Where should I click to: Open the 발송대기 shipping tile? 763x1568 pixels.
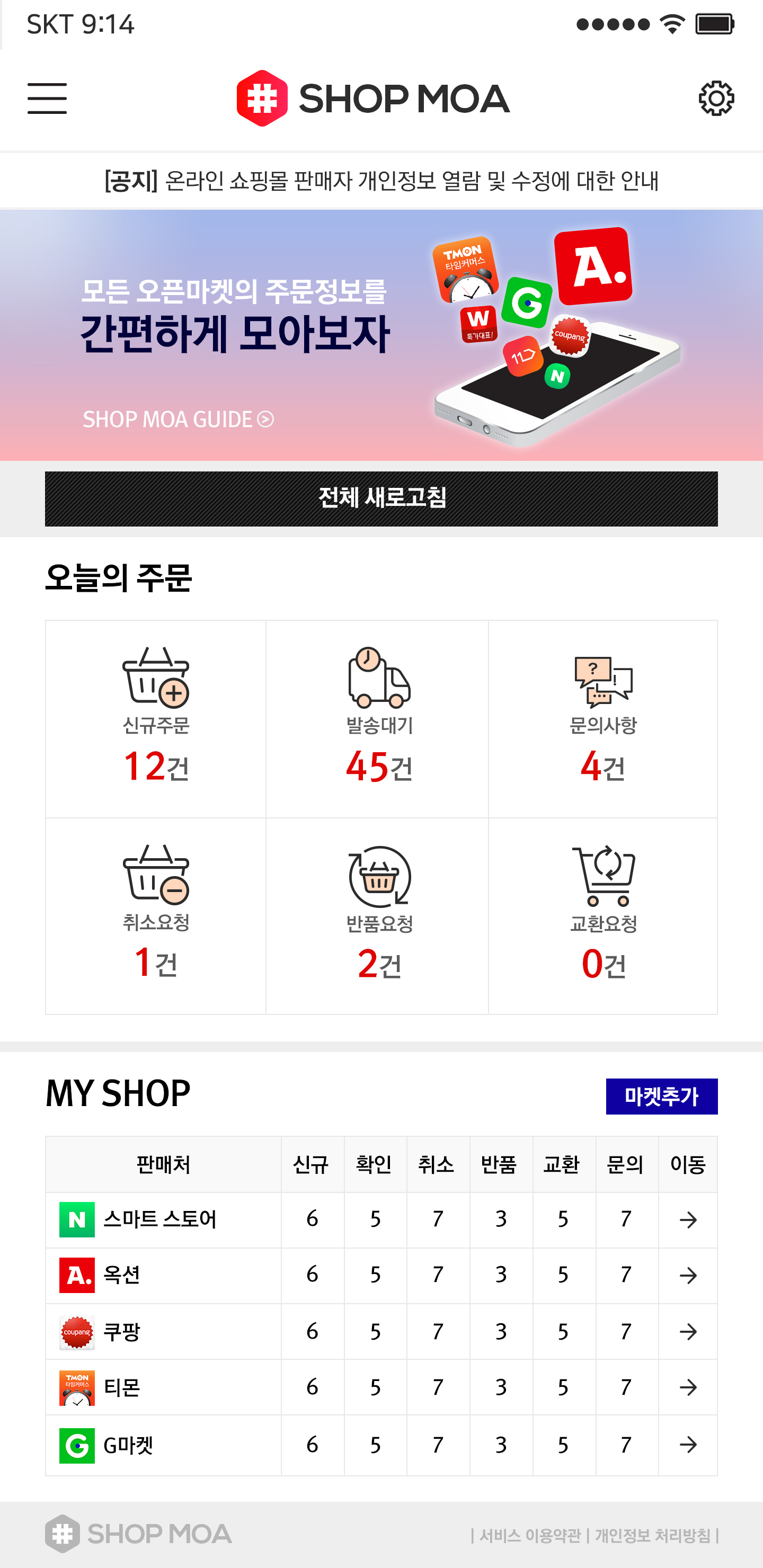pyautogui.click(x=378, y=718)
